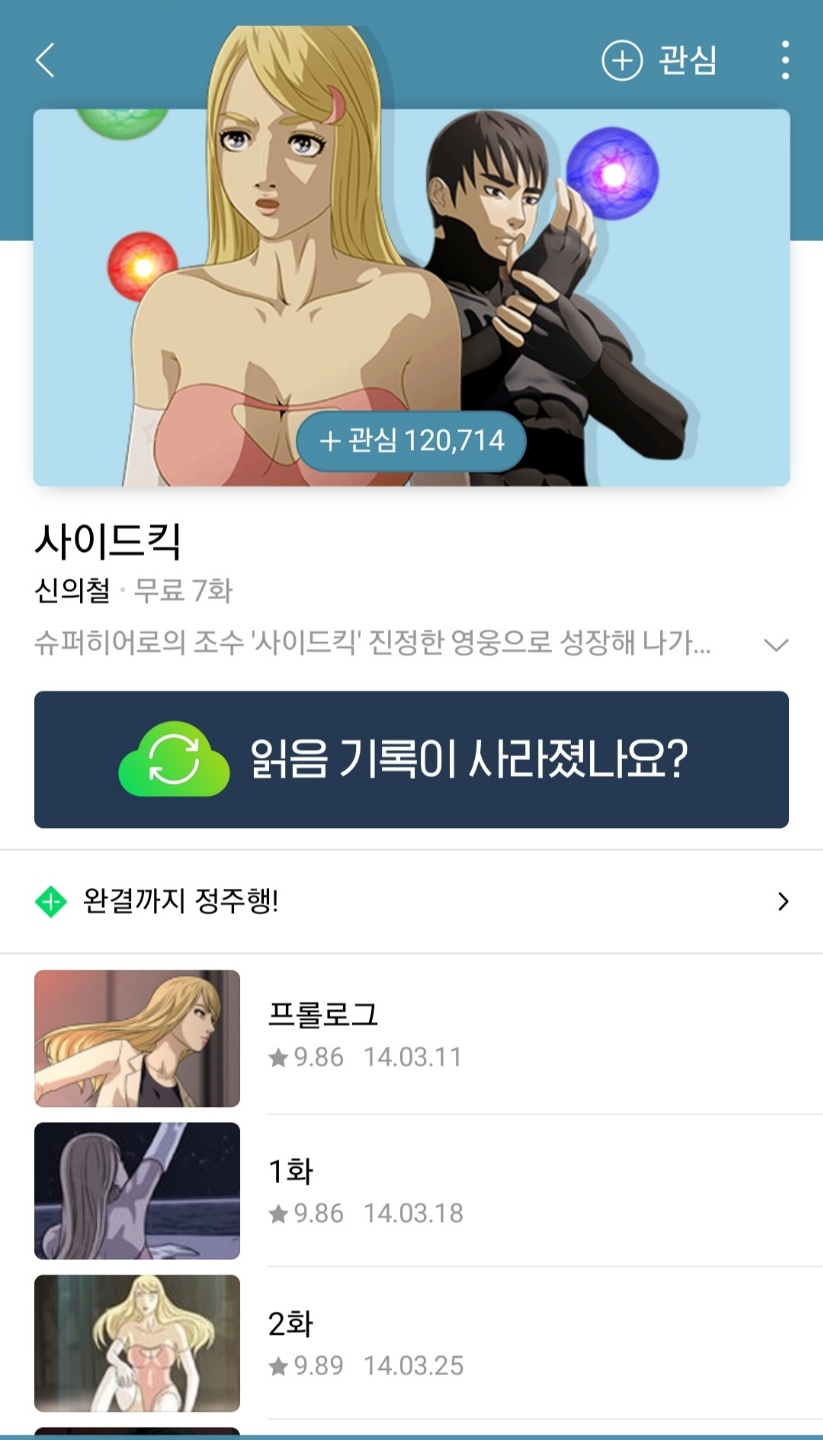Add to favorites via top 관심 button
Viewport: 823px width, 1440px height.
[659, 60]
